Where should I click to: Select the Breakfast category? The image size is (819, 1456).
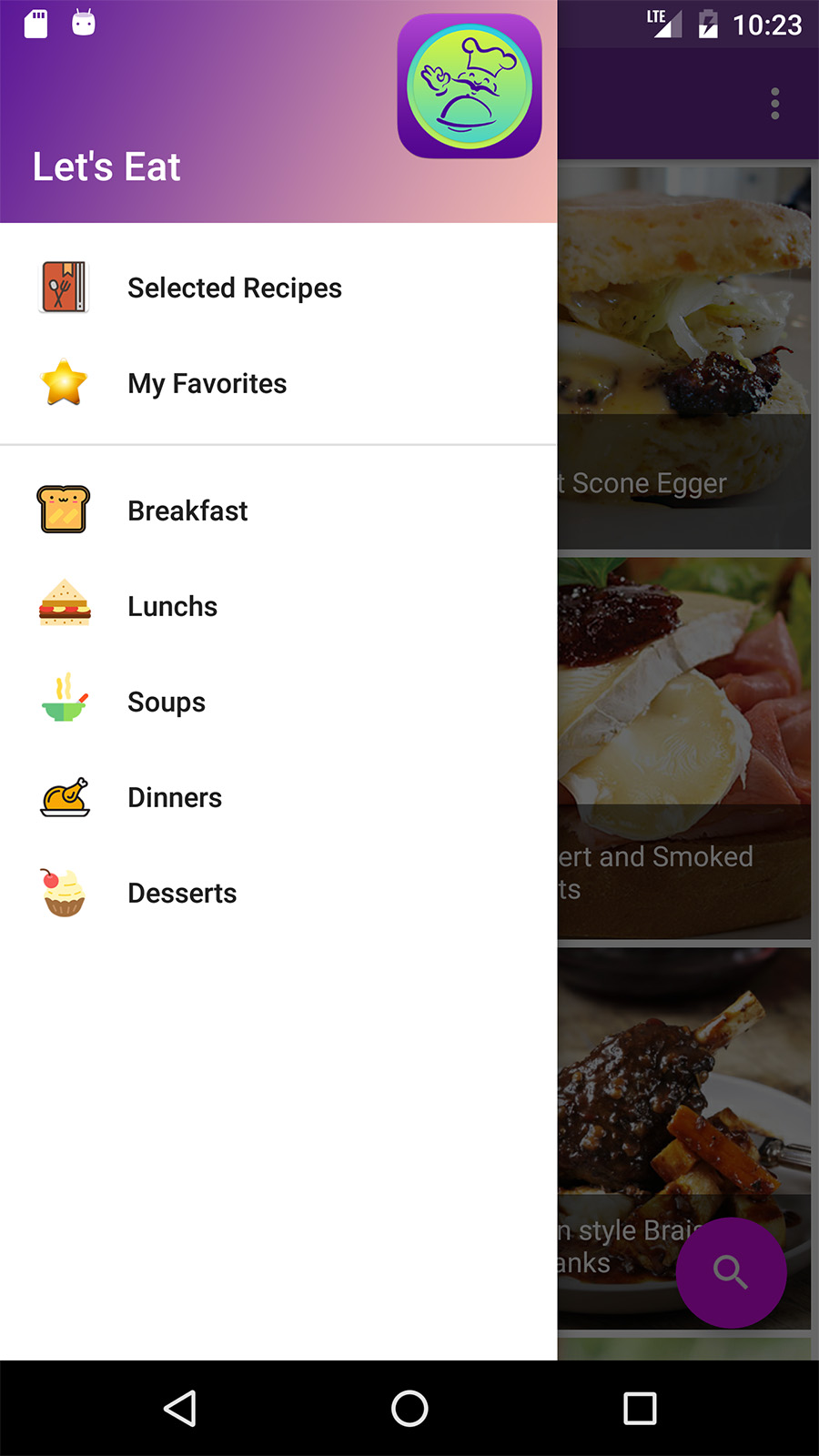[x=187, y=511]
